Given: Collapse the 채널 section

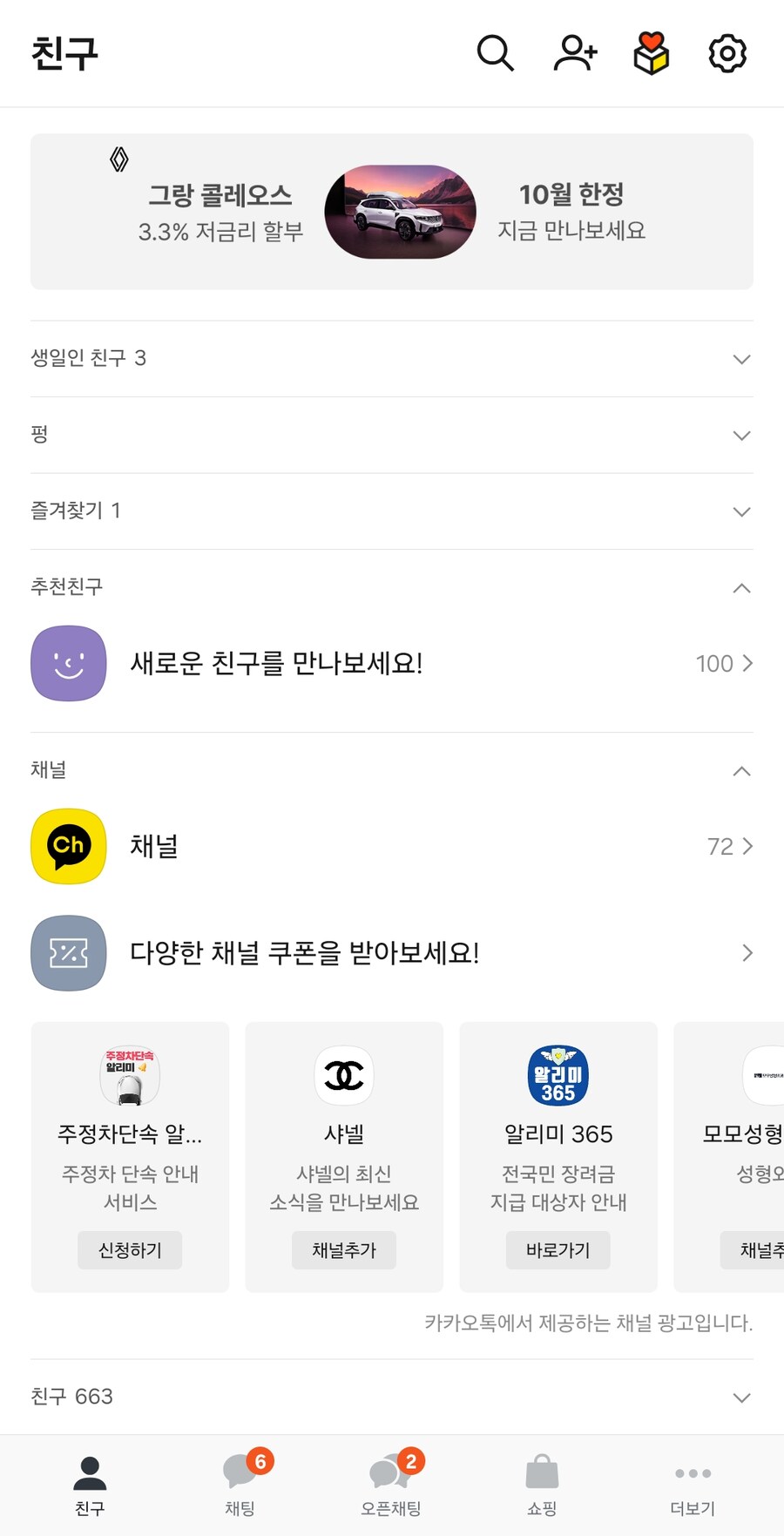Looking at the screenshot, I should tap(741, 771).
